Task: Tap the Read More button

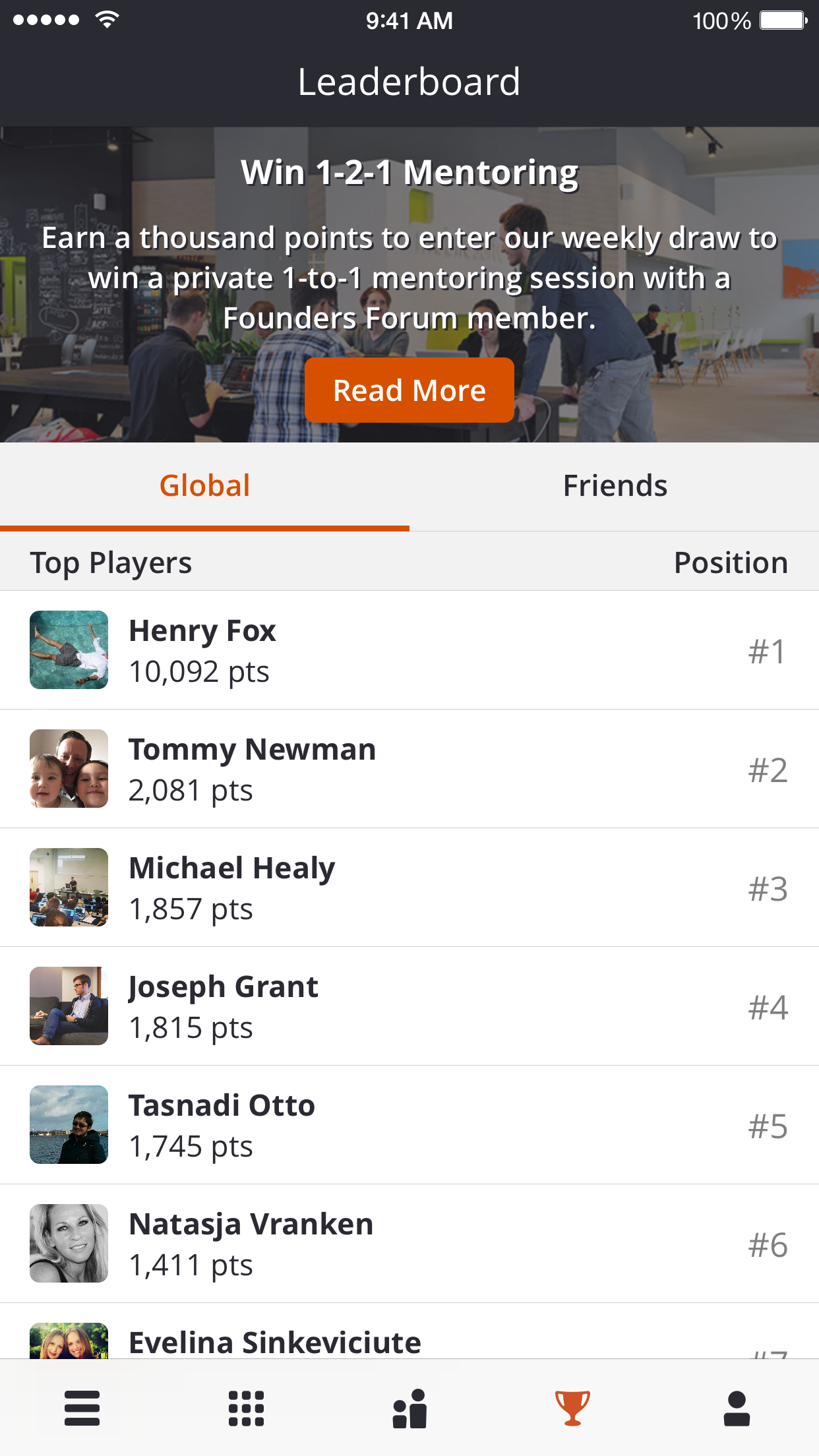Action: point(409,390)
